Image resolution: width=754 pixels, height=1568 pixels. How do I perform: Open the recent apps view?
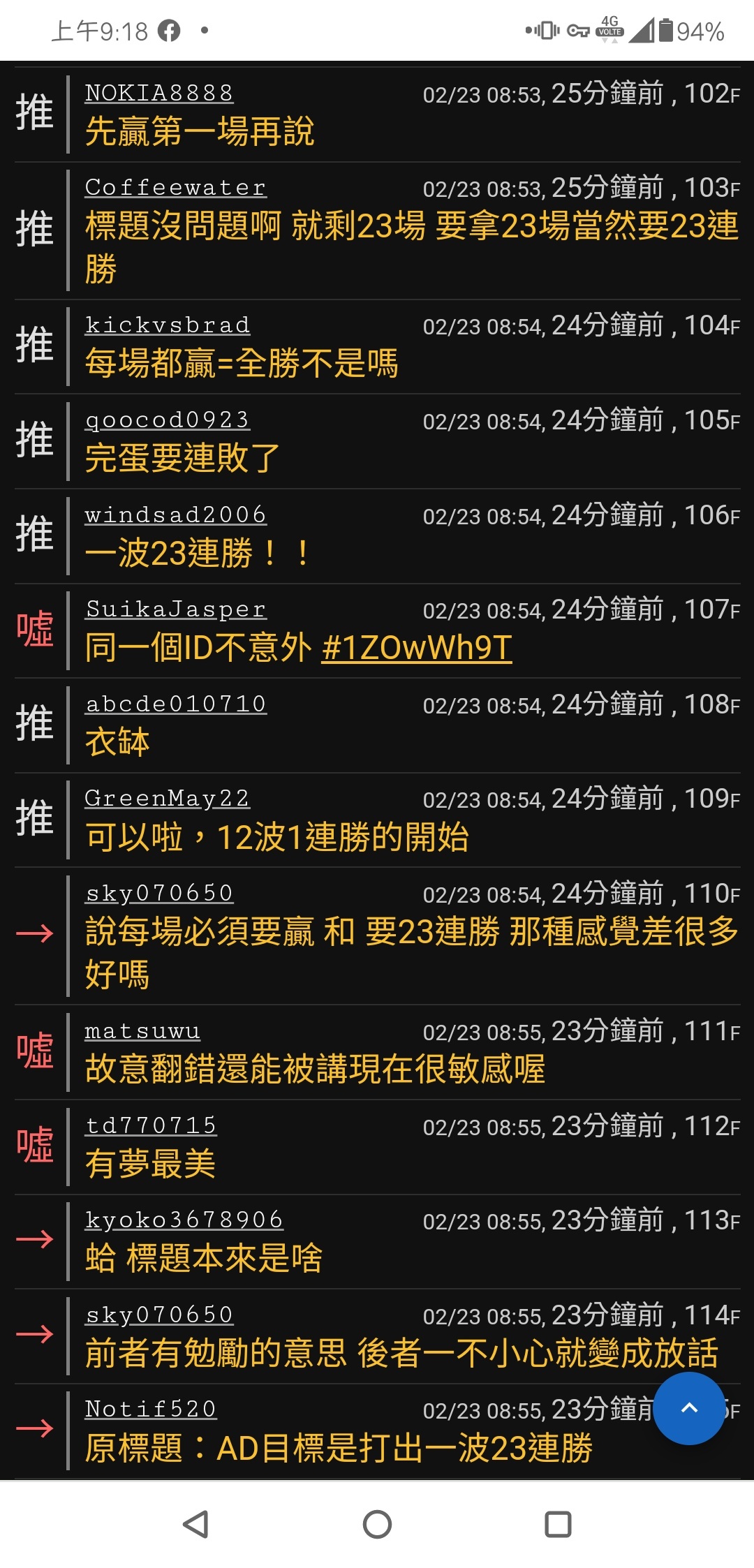click(558, 1524)
